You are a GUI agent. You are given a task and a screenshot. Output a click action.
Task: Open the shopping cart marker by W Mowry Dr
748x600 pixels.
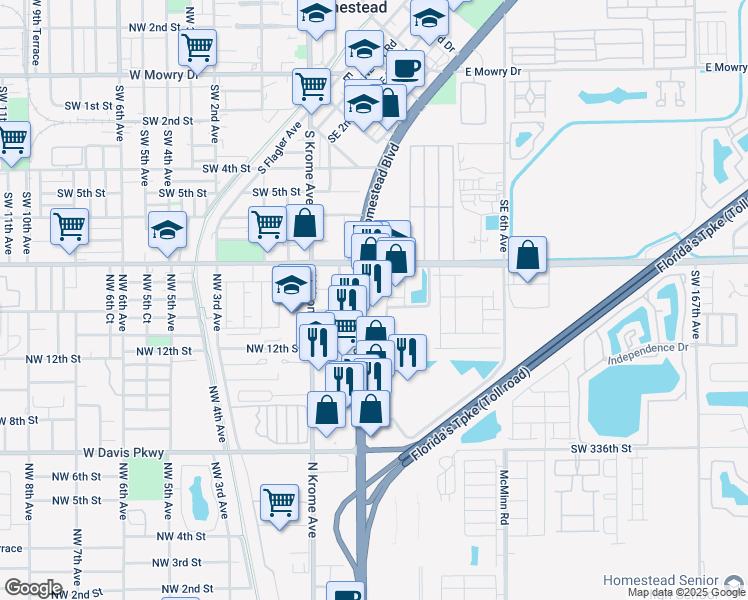pyautogui.click(x=312, y=88)
